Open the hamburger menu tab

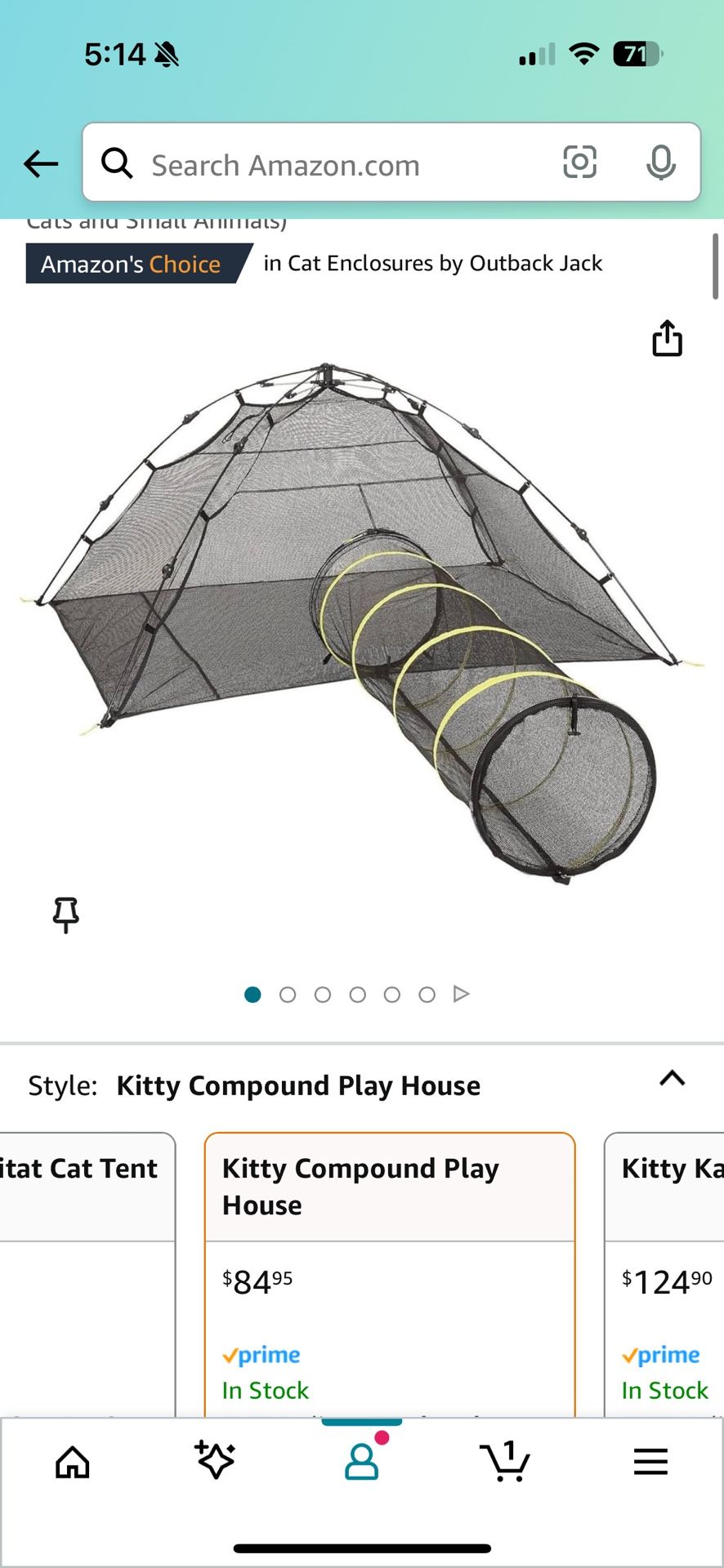(x=650, y=1462)
